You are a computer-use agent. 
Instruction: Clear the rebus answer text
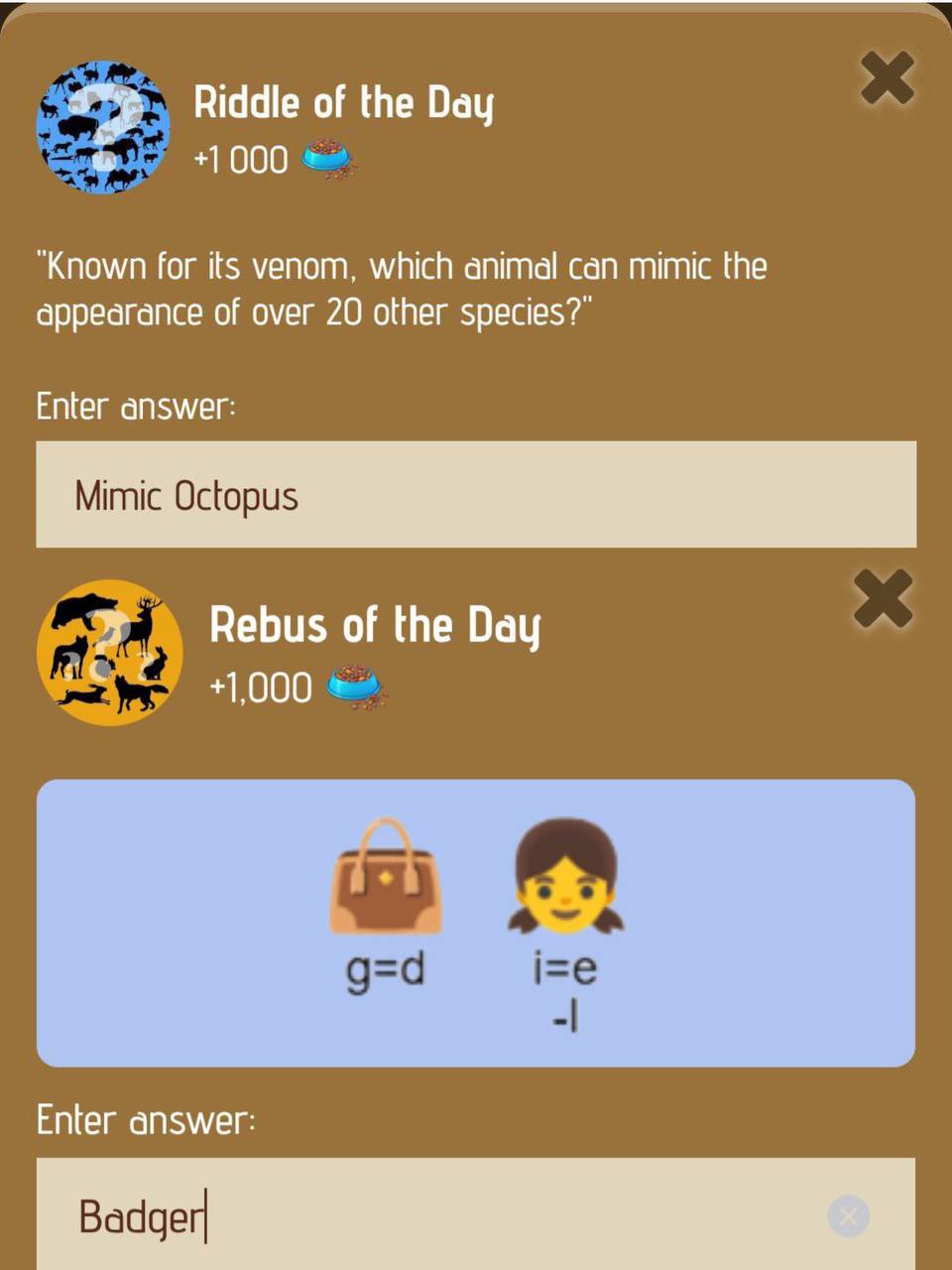pos(848,1216)
